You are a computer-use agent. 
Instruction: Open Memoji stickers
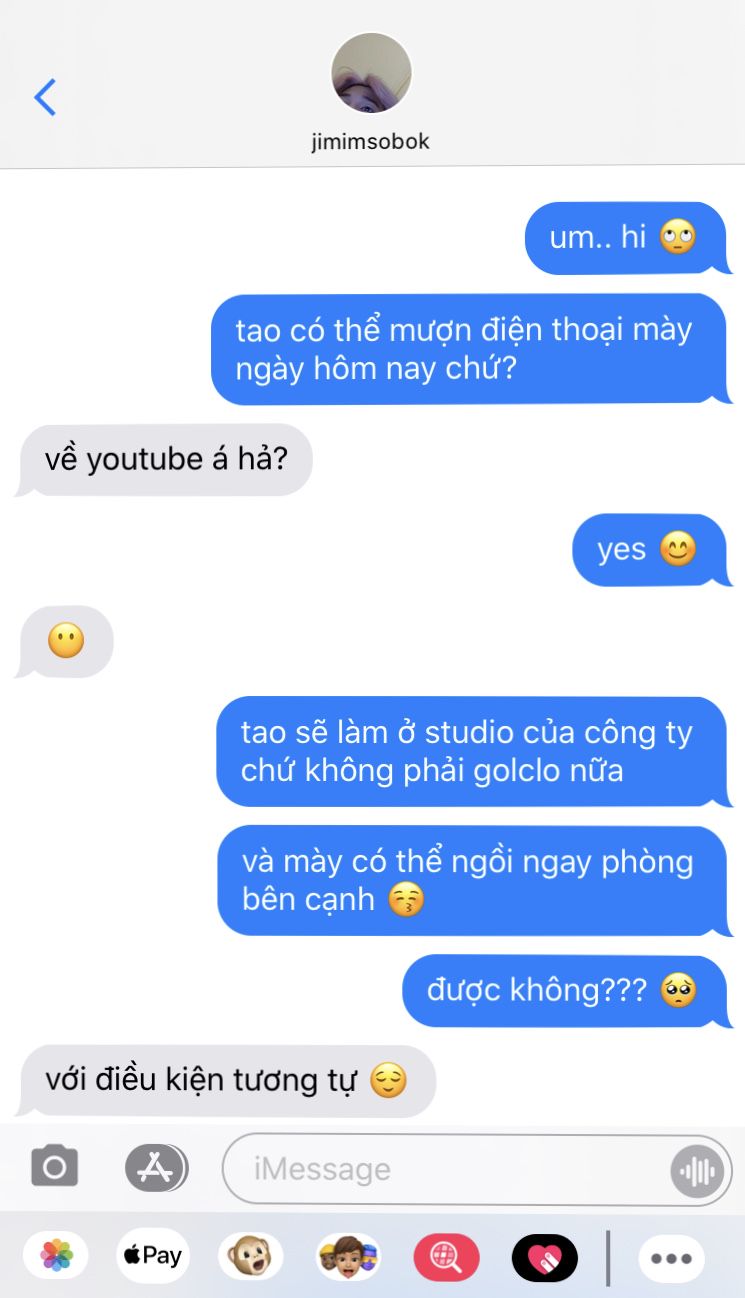(x=348, y=1257)
